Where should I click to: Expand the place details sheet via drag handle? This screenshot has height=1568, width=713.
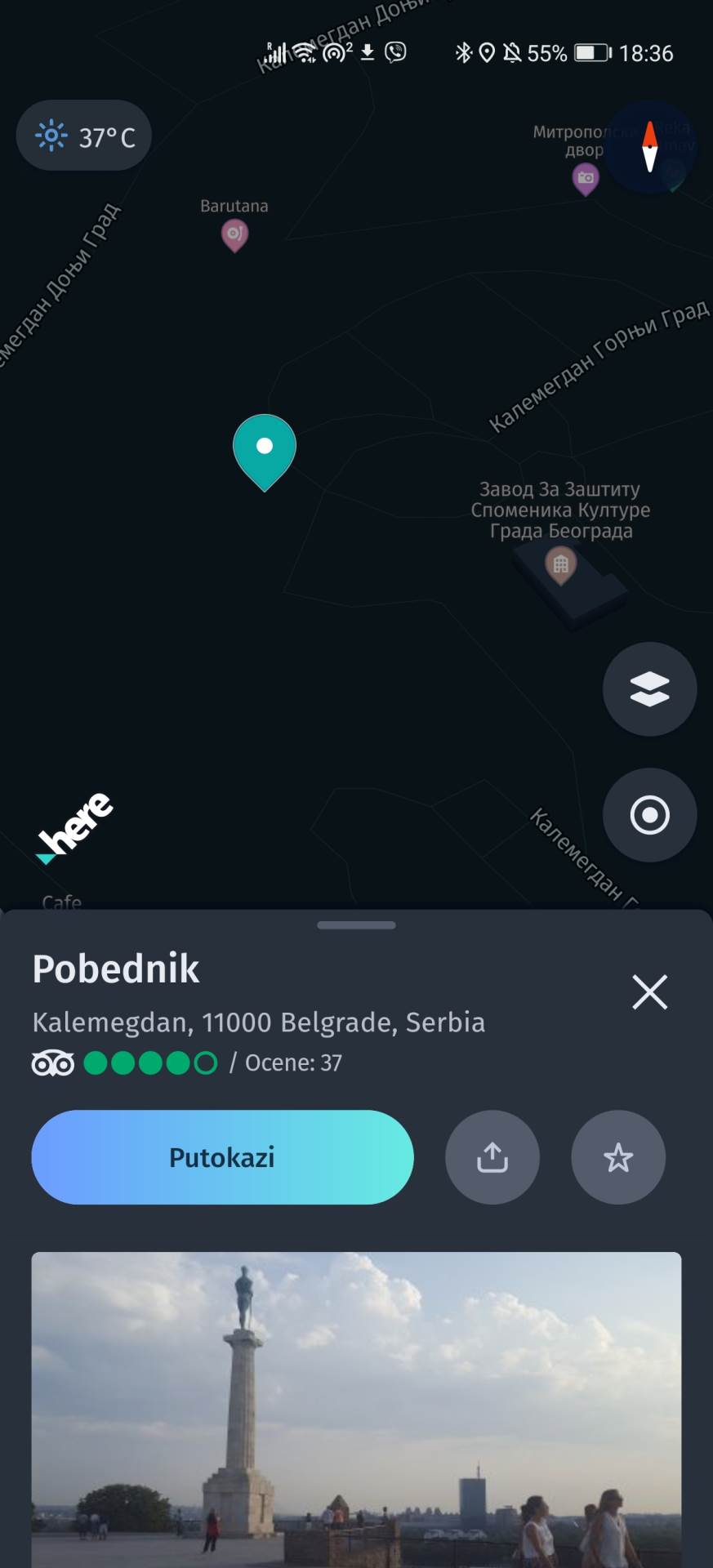pos(356,925)
